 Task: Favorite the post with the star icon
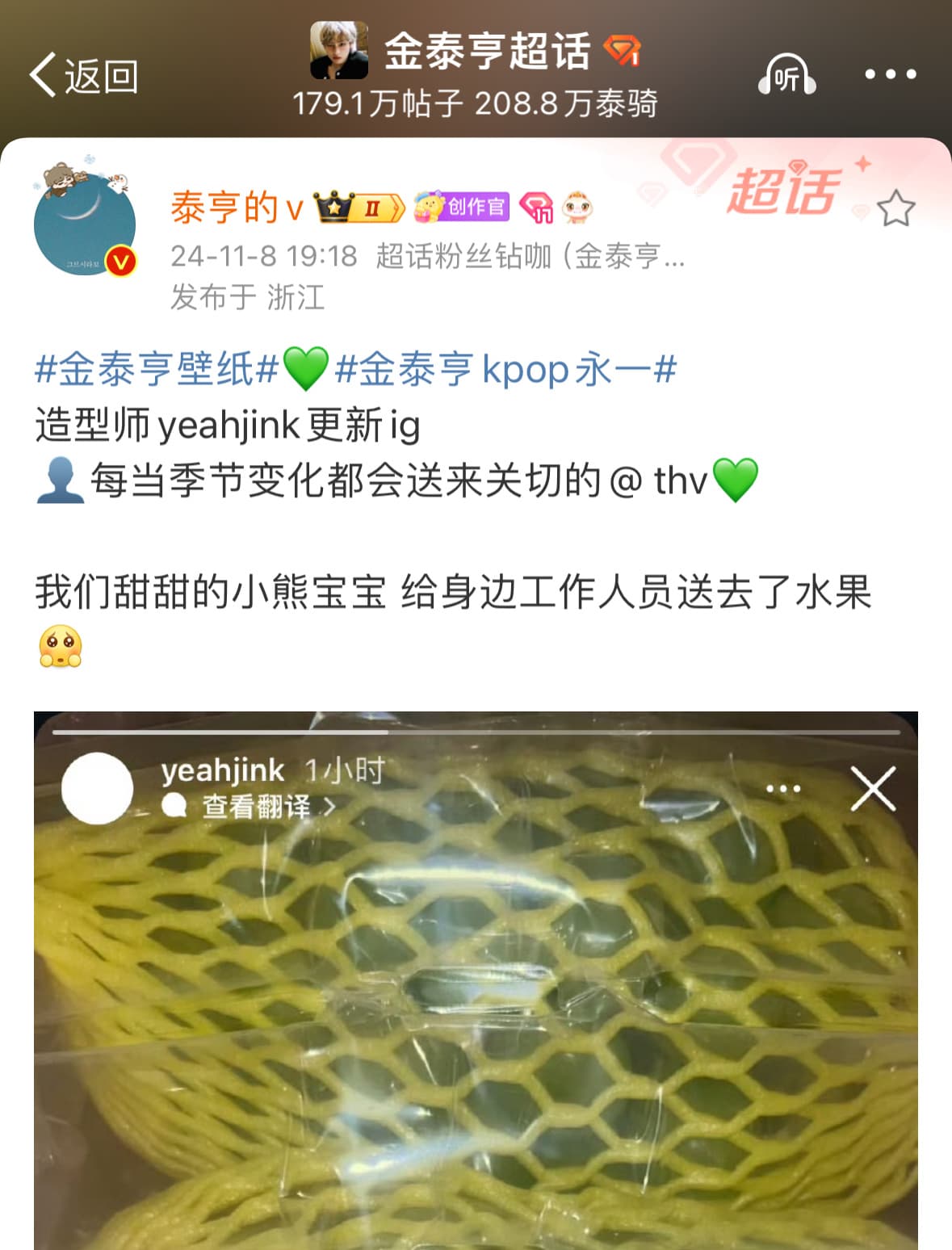point(895,209)
